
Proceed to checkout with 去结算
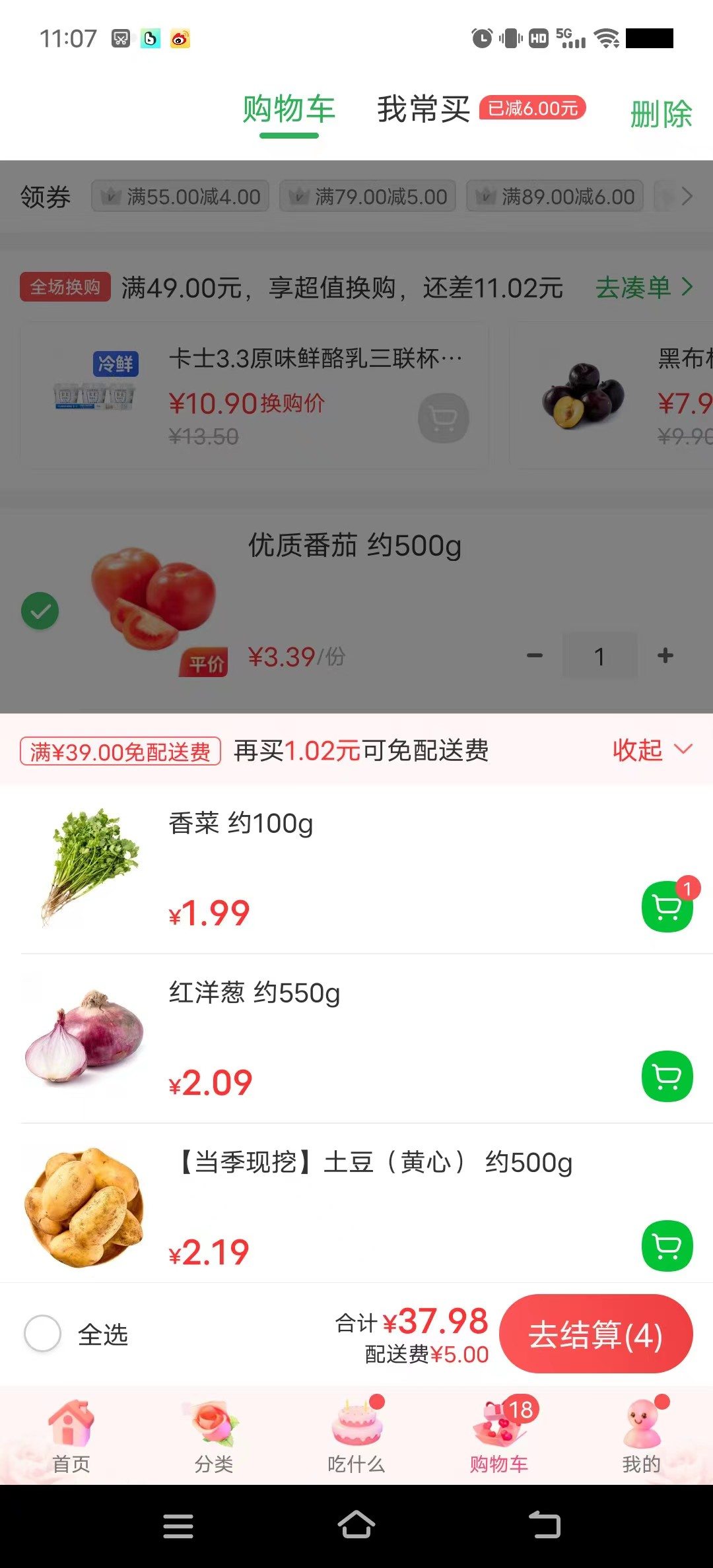pyautogui.click(x=595, y=1335)
